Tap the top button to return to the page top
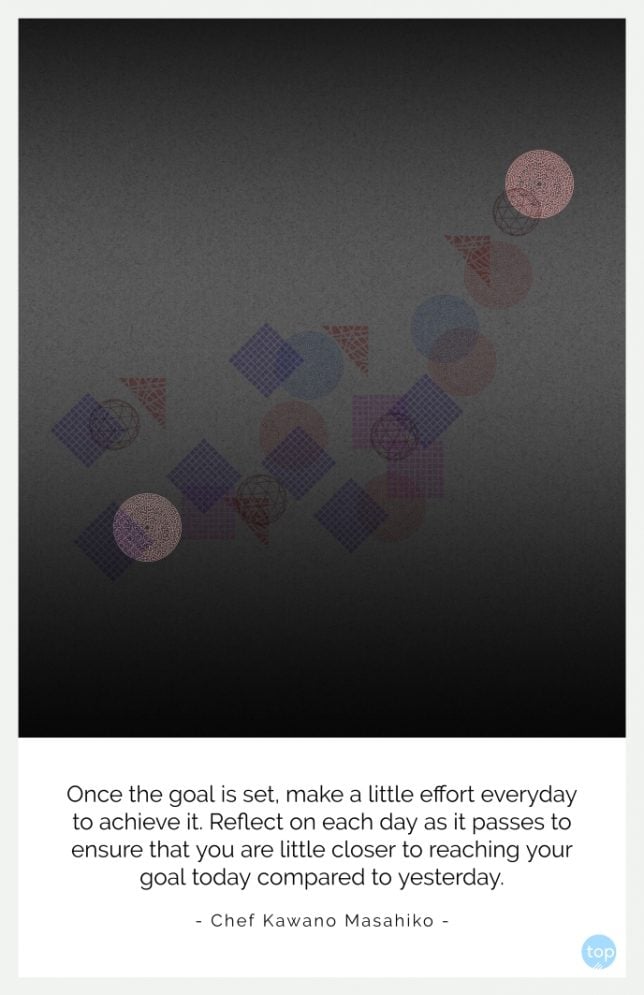Screen dimensions: 644x995 click(598, 951)
